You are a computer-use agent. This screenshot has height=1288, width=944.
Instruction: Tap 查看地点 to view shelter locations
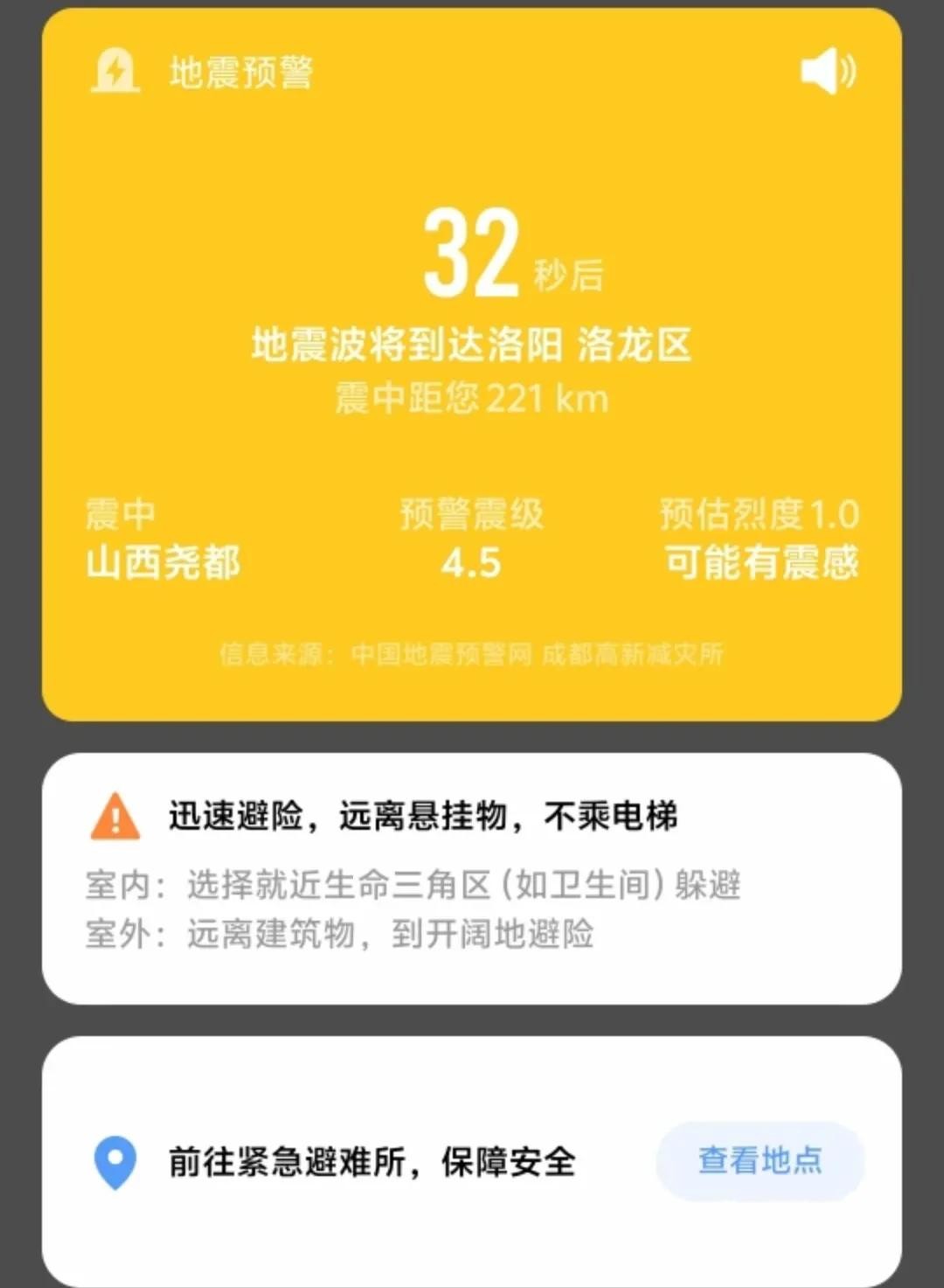pyautogui.click(x=760, y=1160)
